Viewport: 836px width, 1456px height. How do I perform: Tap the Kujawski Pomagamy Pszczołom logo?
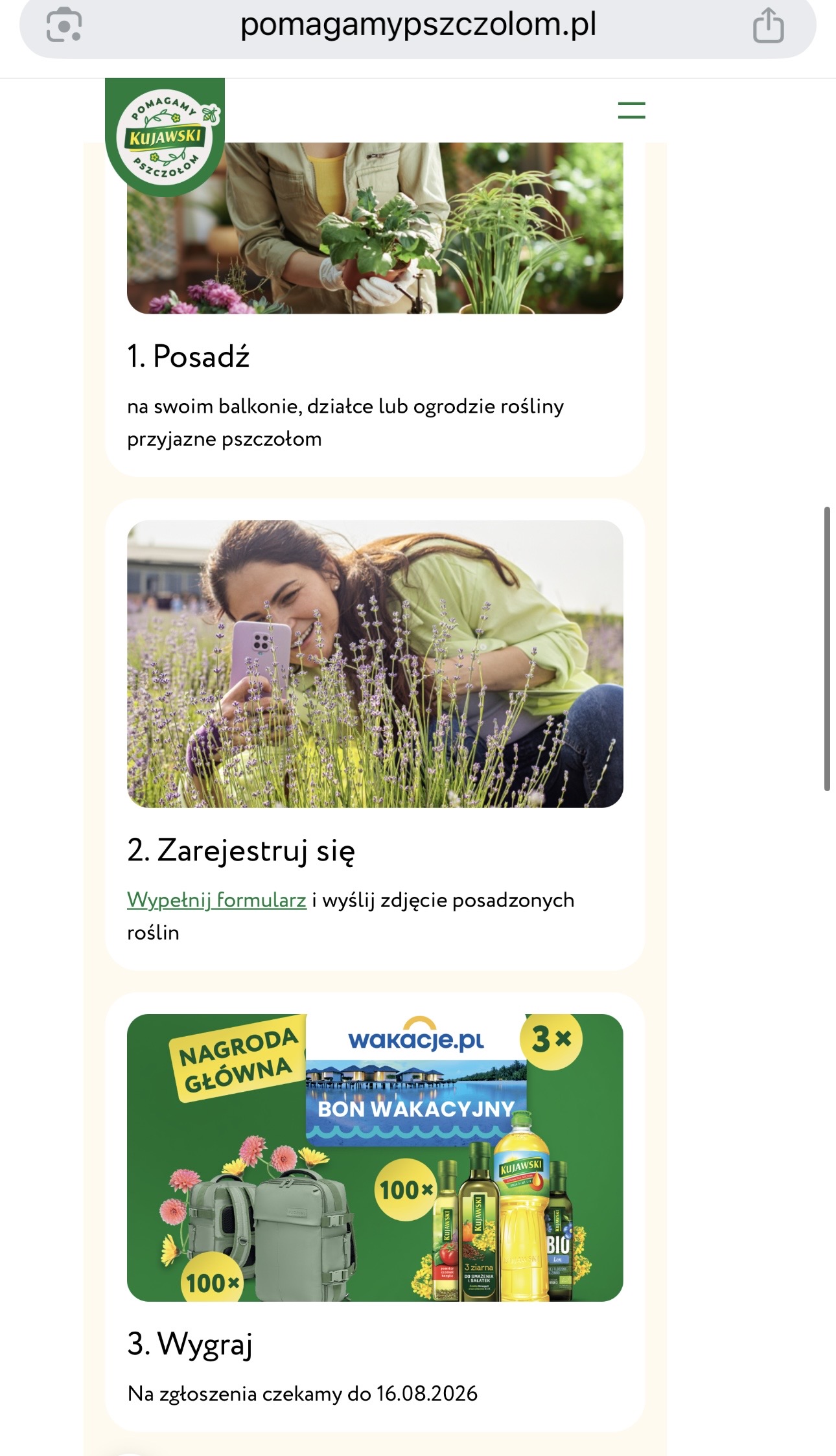coord(165,137)
